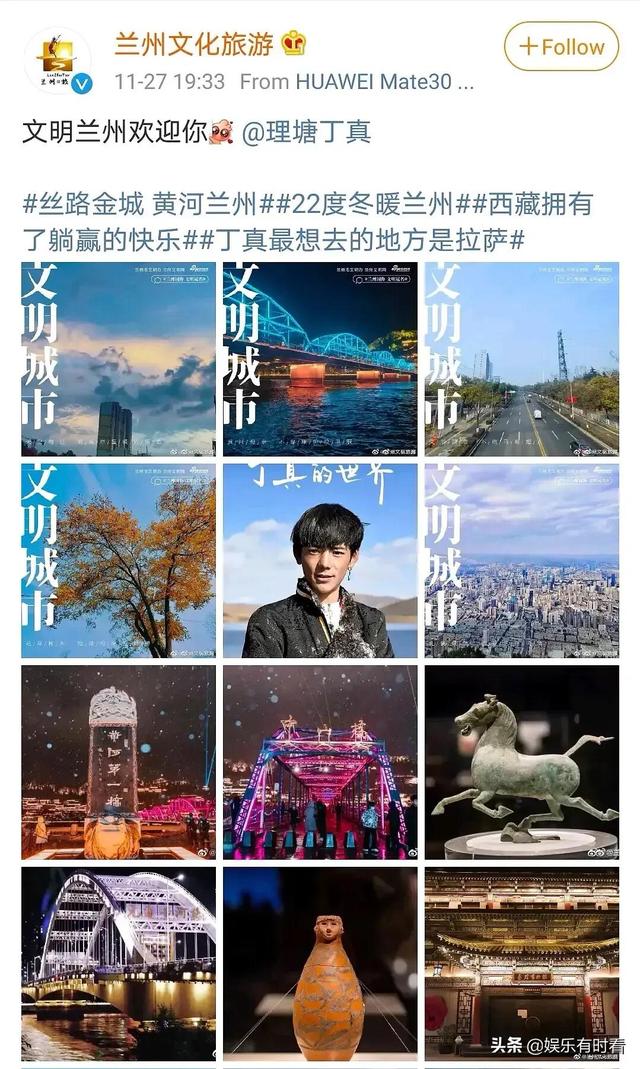View the orange painted pottery jar photo
This screenshot has height=1069, width=640.
pos(320,963)
